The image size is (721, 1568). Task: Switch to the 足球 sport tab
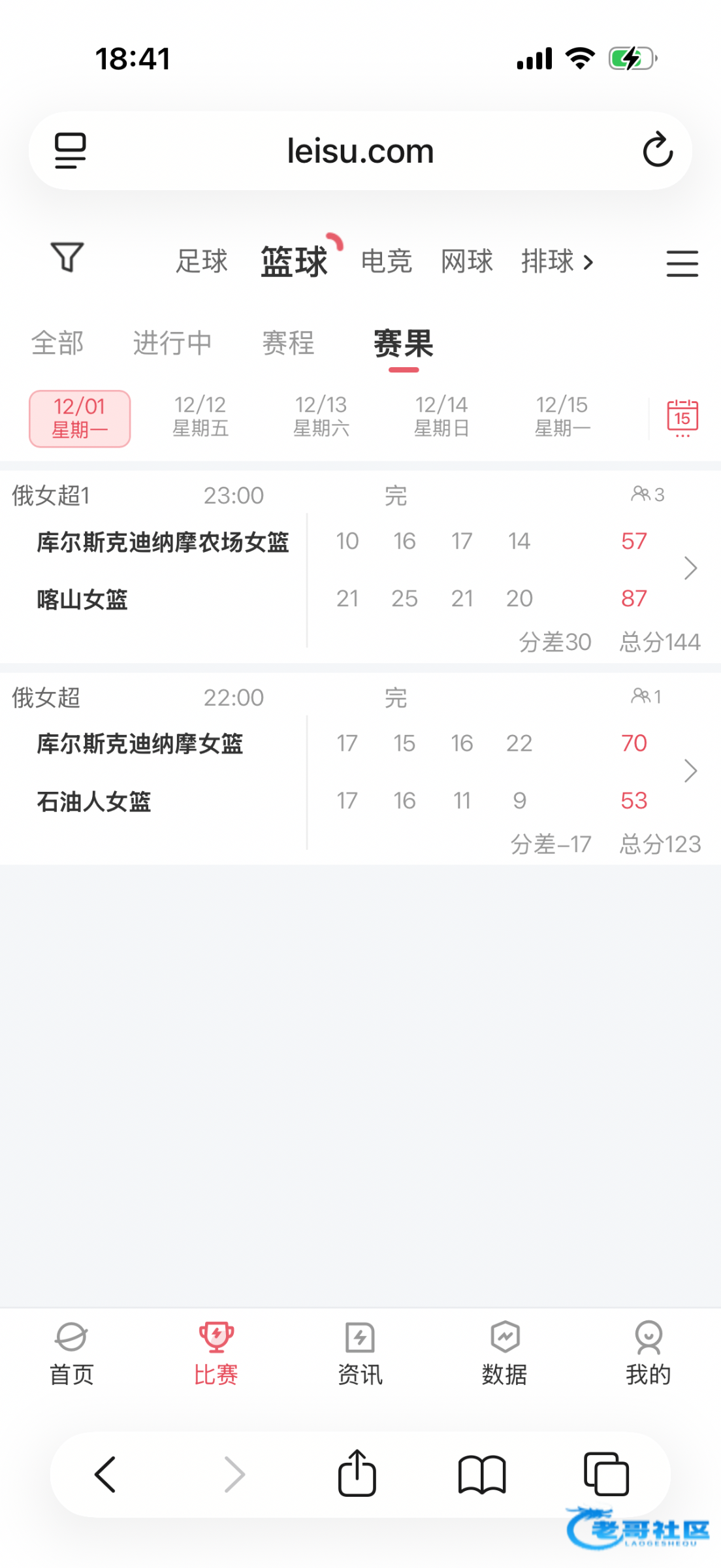201,261
